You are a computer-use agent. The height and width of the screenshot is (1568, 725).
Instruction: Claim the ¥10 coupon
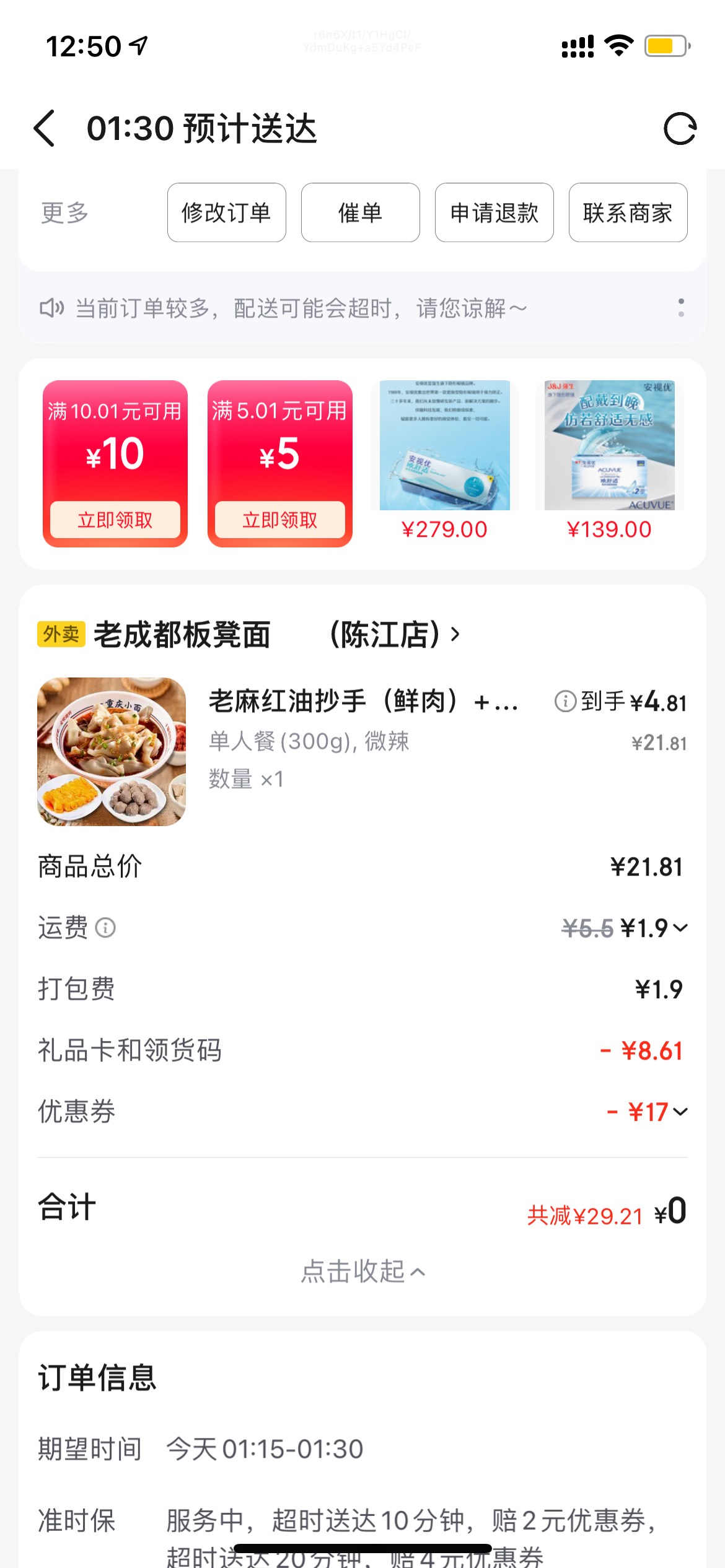click(115, 519)
